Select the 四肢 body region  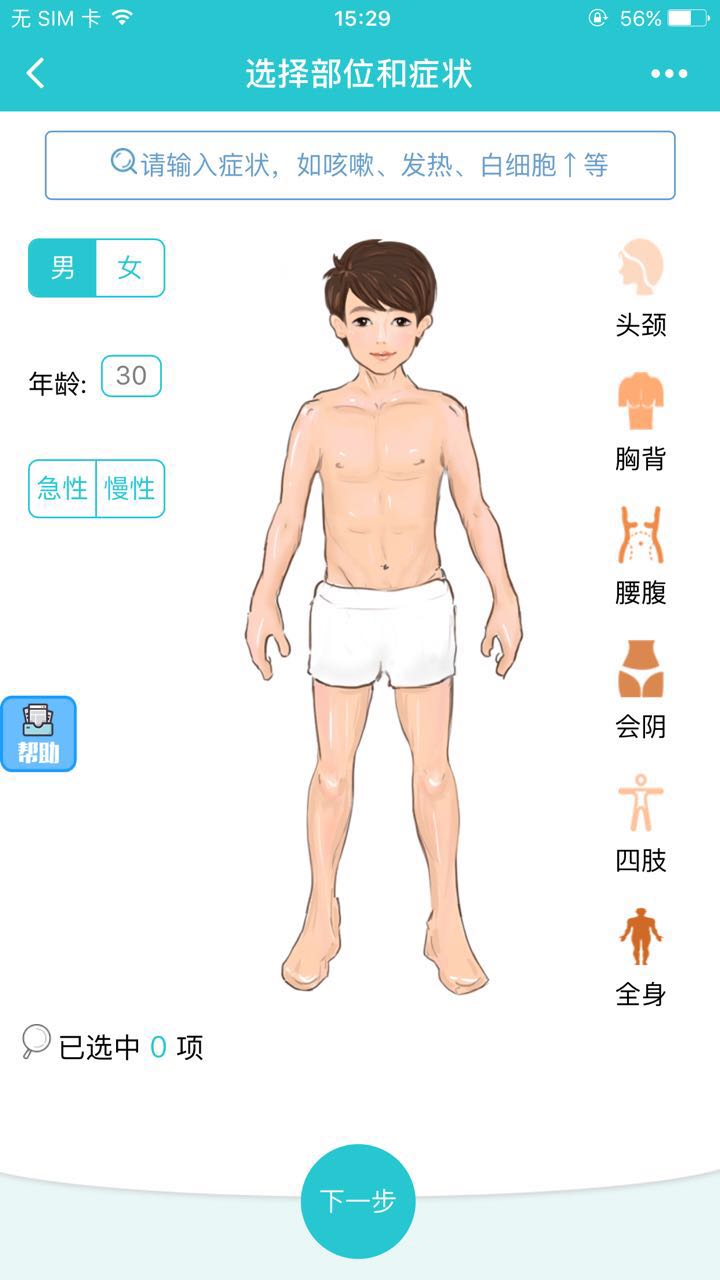click(x=640, y=824)
